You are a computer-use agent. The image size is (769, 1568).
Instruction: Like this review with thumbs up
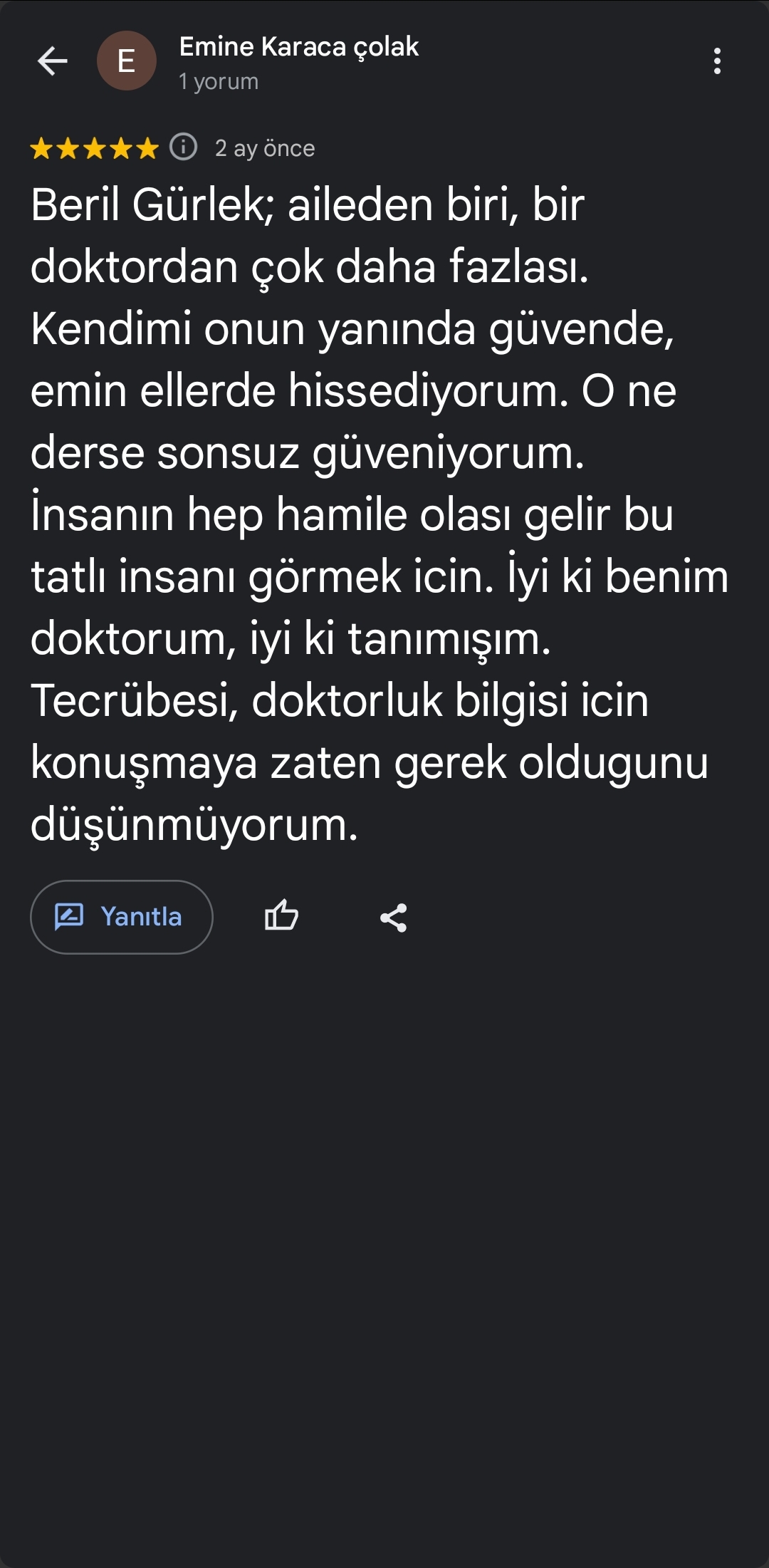(x=281, y=916)
